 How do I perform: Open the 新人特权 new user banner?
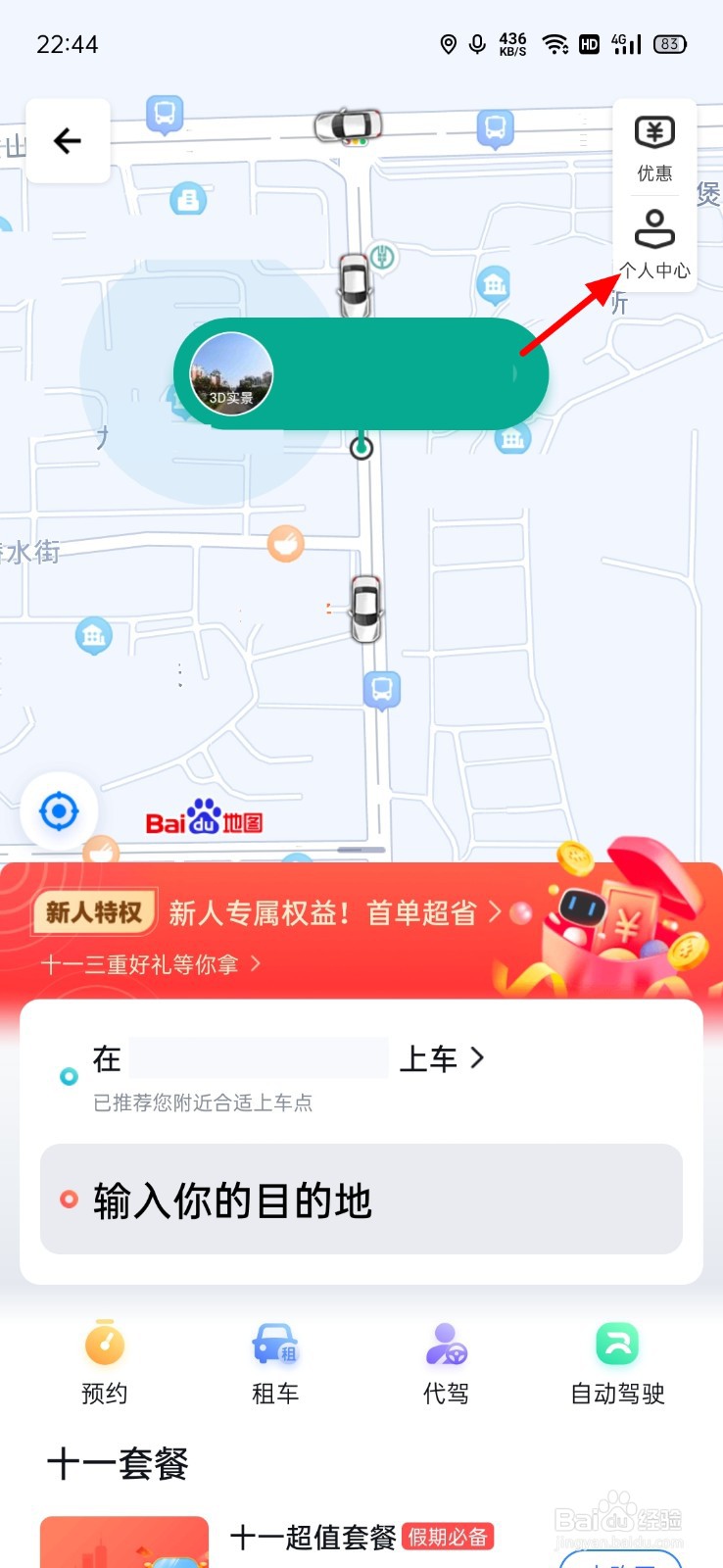93,911
